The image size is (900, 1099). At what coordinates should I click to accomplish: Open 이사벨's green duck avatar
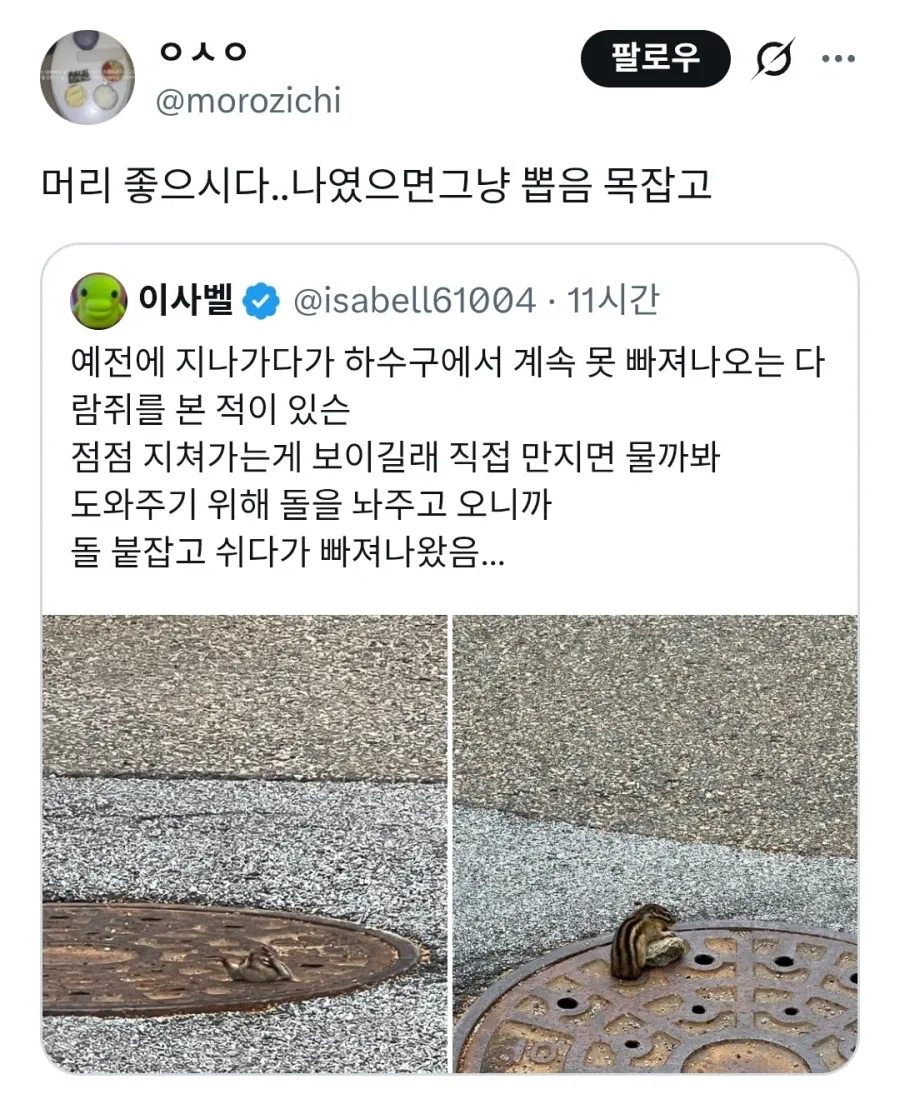click(99, 301)
